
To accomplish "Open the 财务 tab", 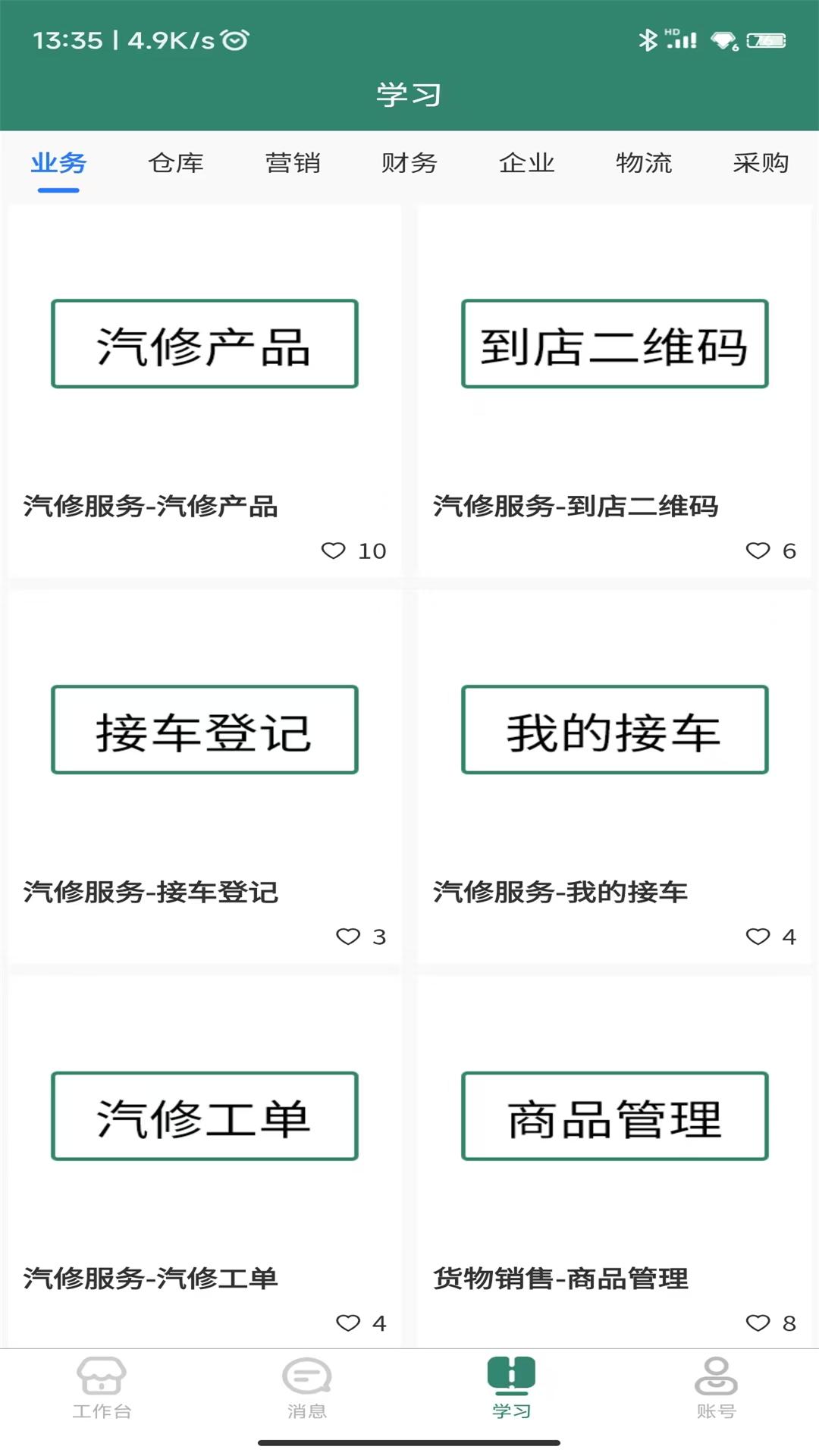I will (x=409, y=163).
